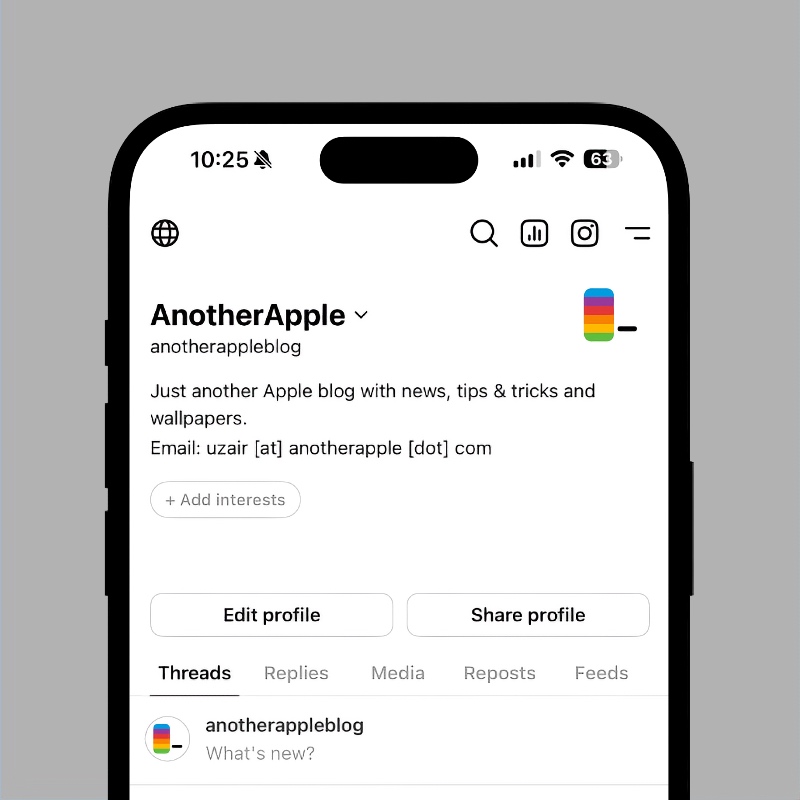The image size is (800, 800).
Task: Switch to the Reposts tab
Action: [499, 673]
